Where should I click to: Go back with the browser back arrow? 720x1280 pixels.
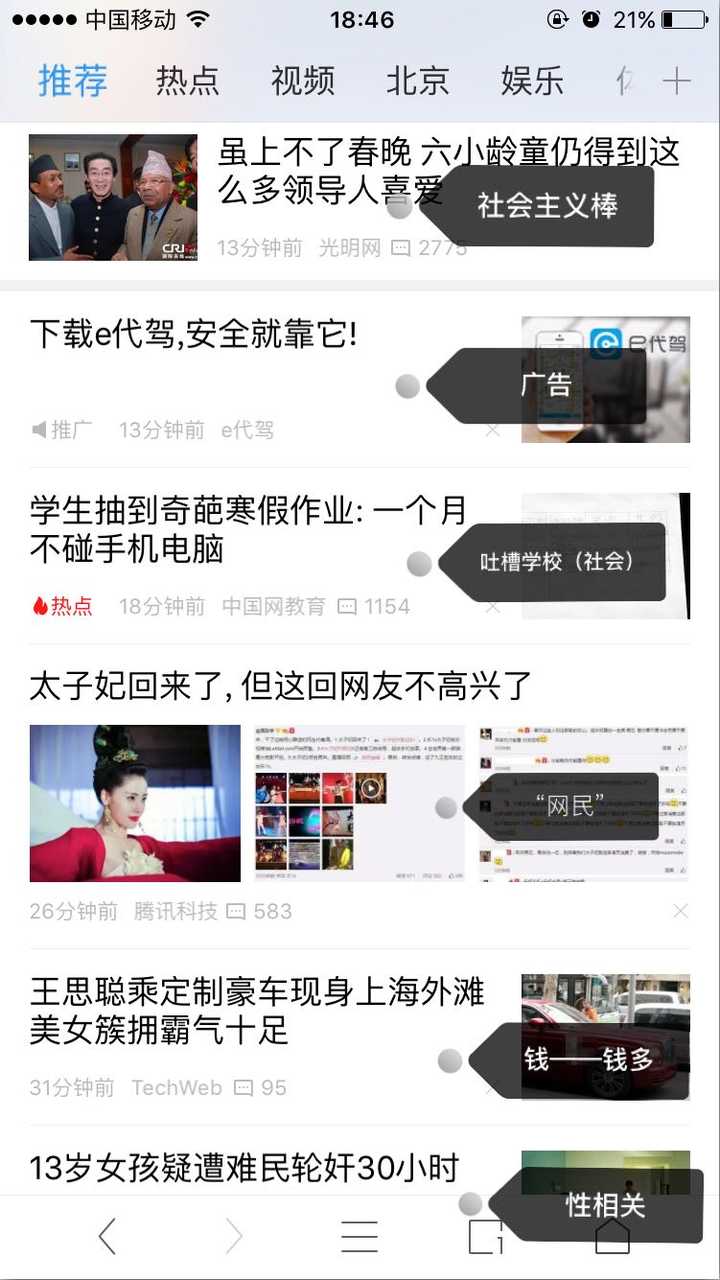point(107,1237)
